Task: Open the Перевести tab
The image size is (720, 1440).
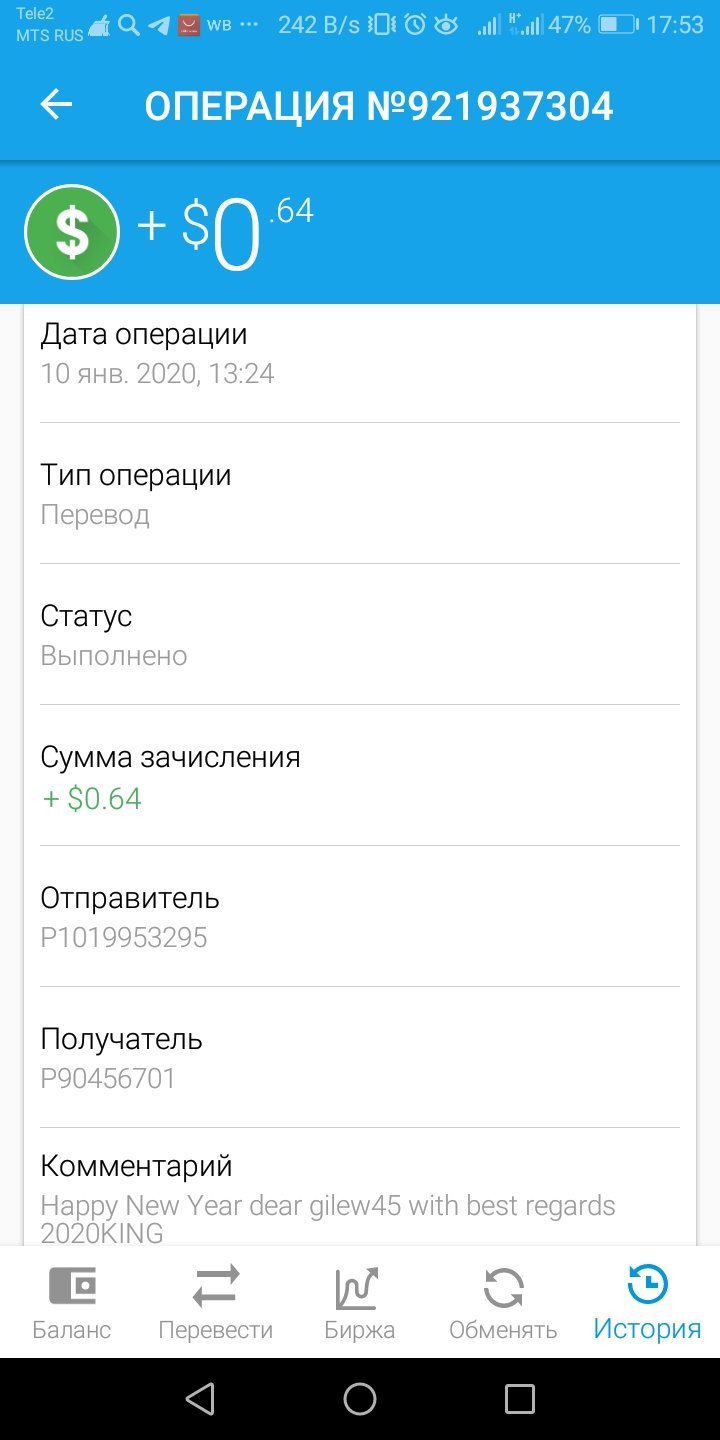Action: (x=216, y=1302)
